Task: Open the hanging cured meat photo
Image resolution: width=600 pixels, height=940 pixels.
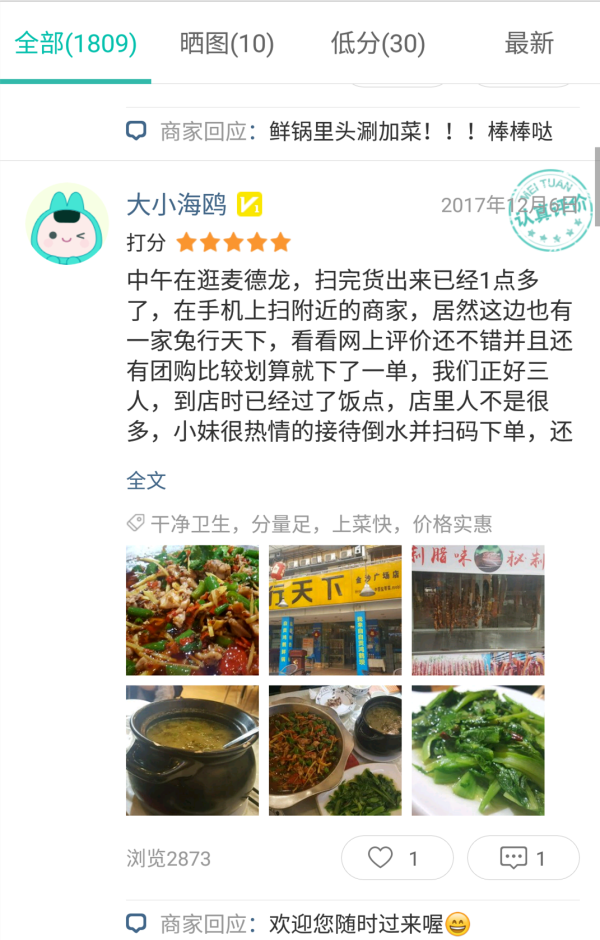Action: 478,610
